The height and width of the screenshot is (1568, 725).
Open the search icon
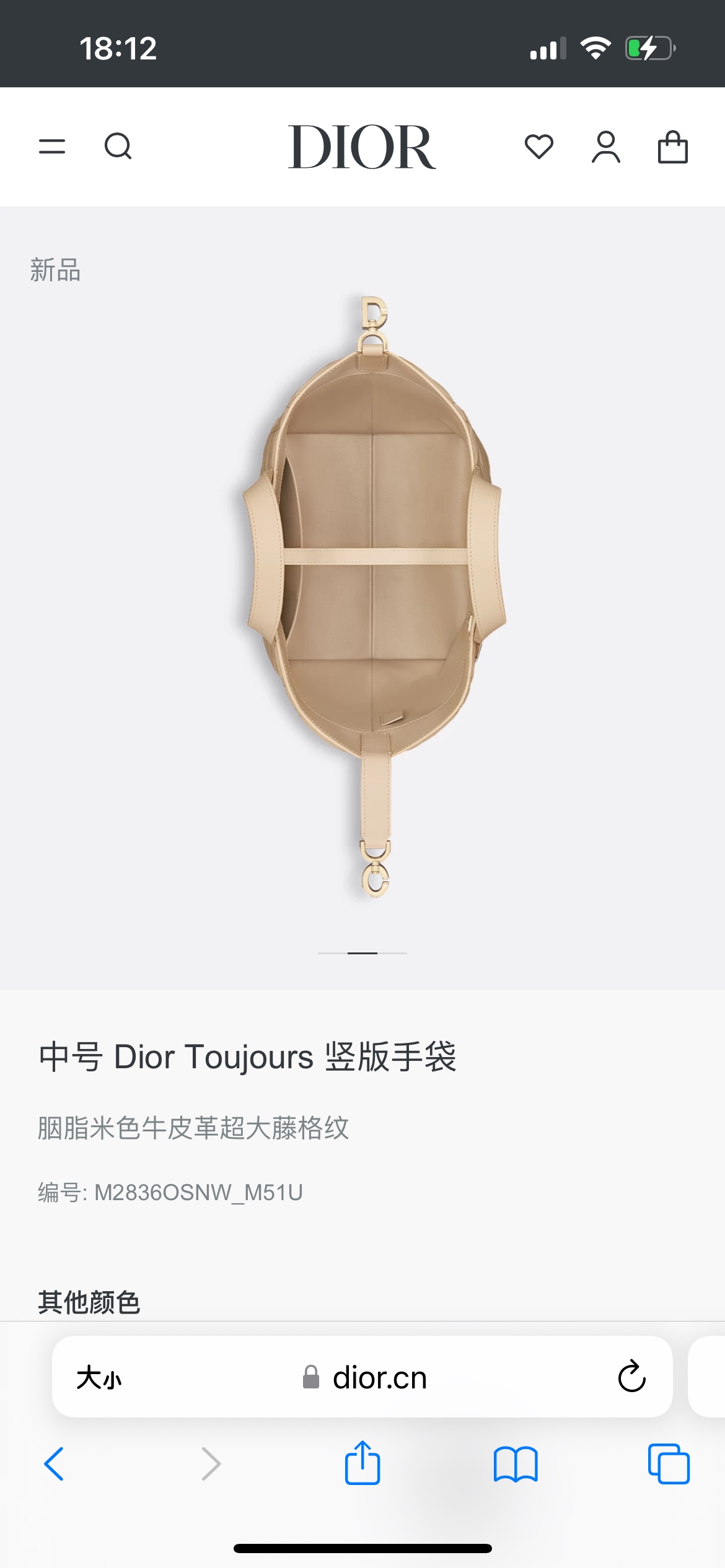(118, 147)
